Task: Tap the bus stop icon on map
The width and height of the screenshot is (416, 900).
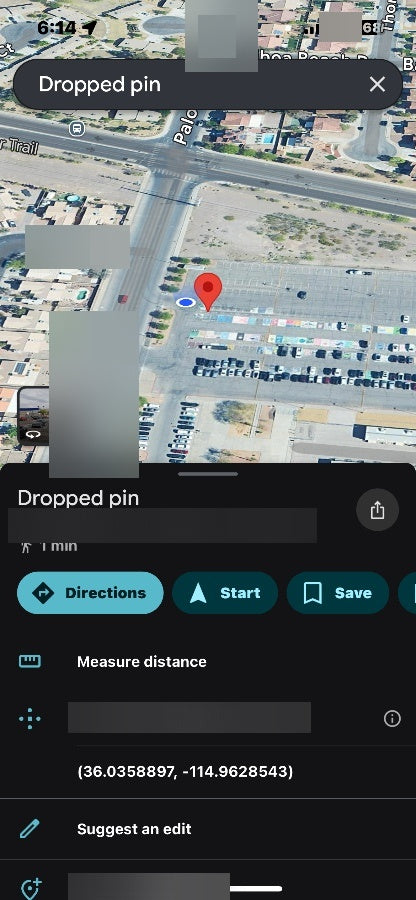Action: pos(76,128)
